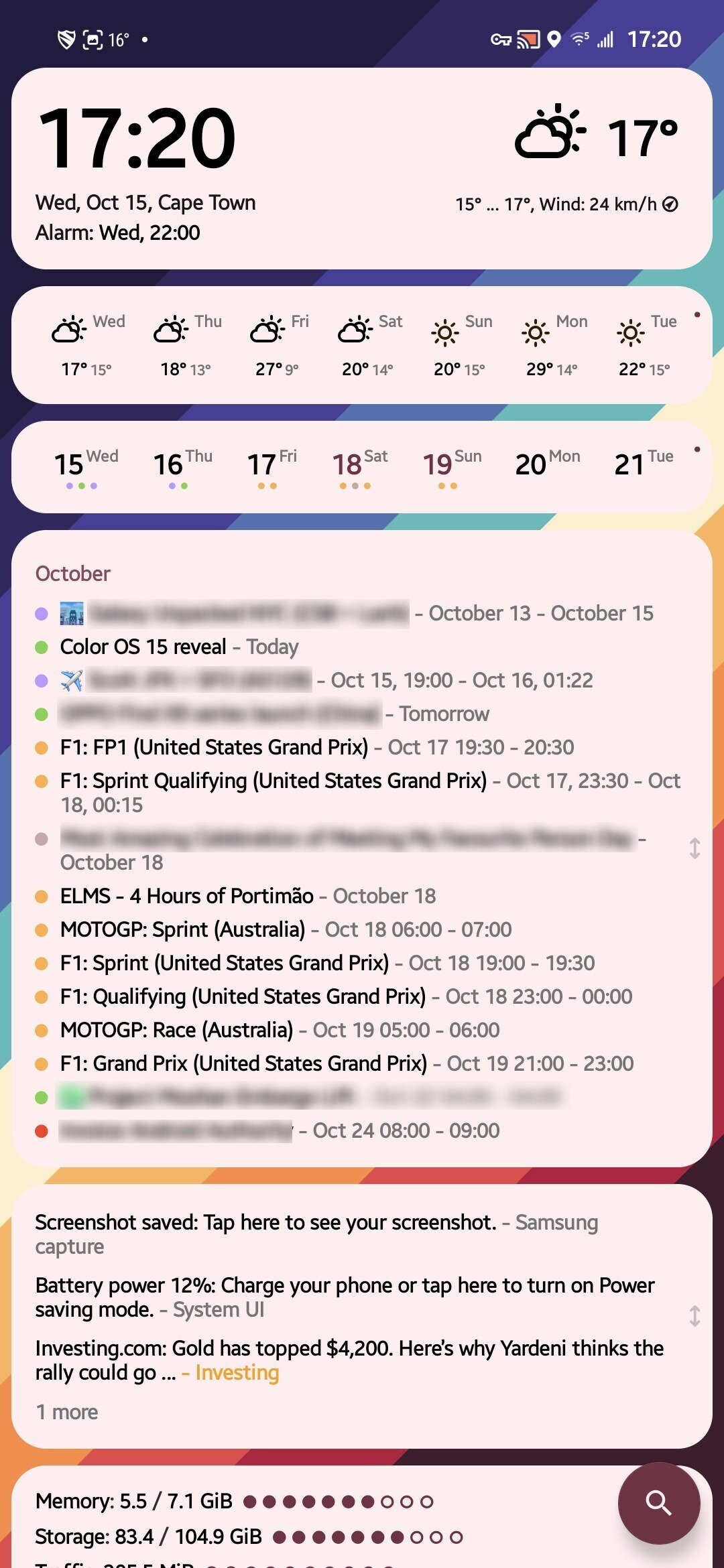Open alarm set for Wed 22:00
Viewport: 724px width, 1568px height.
[x=118, y=233]
